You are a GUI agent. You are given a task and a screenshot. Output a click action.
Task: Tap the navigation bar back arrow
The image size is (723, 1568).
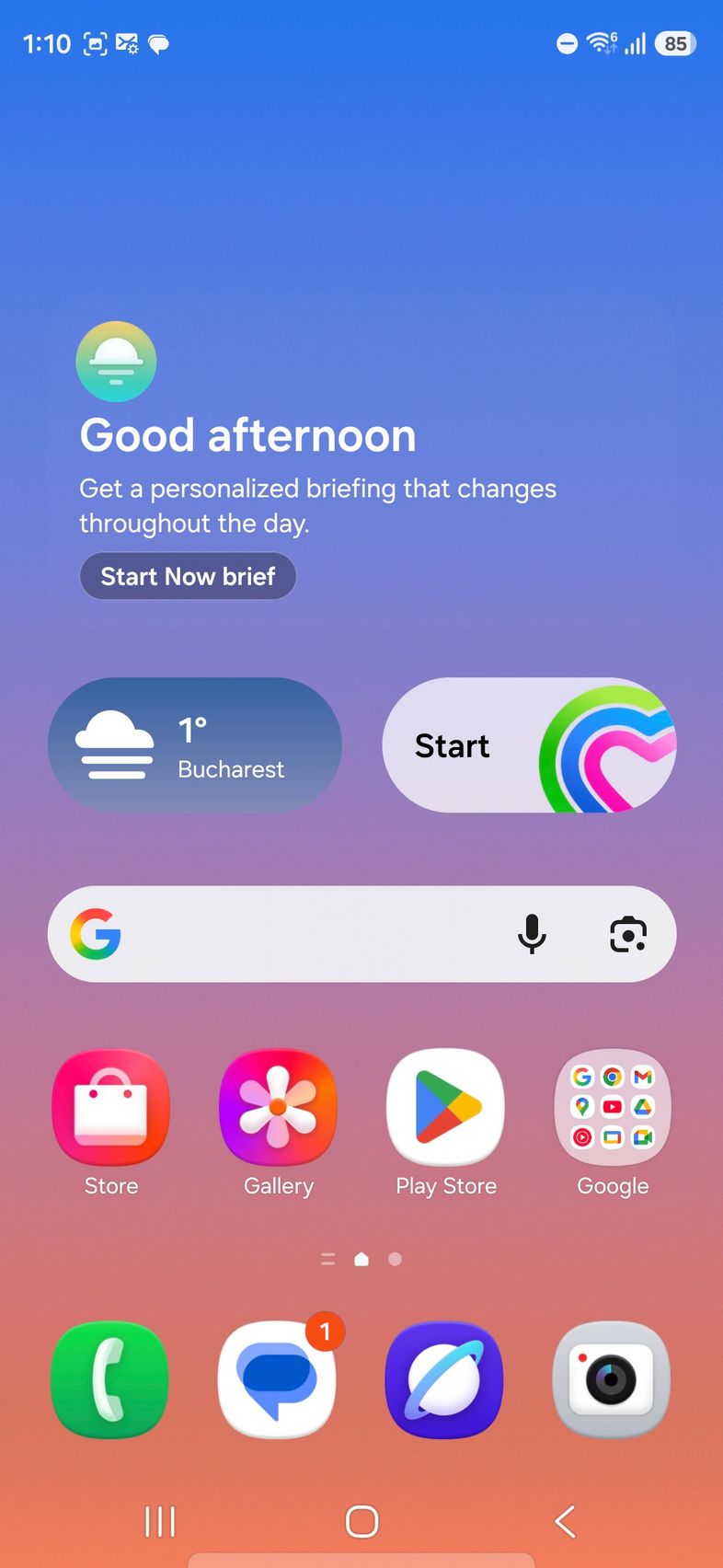[565, 1521]
